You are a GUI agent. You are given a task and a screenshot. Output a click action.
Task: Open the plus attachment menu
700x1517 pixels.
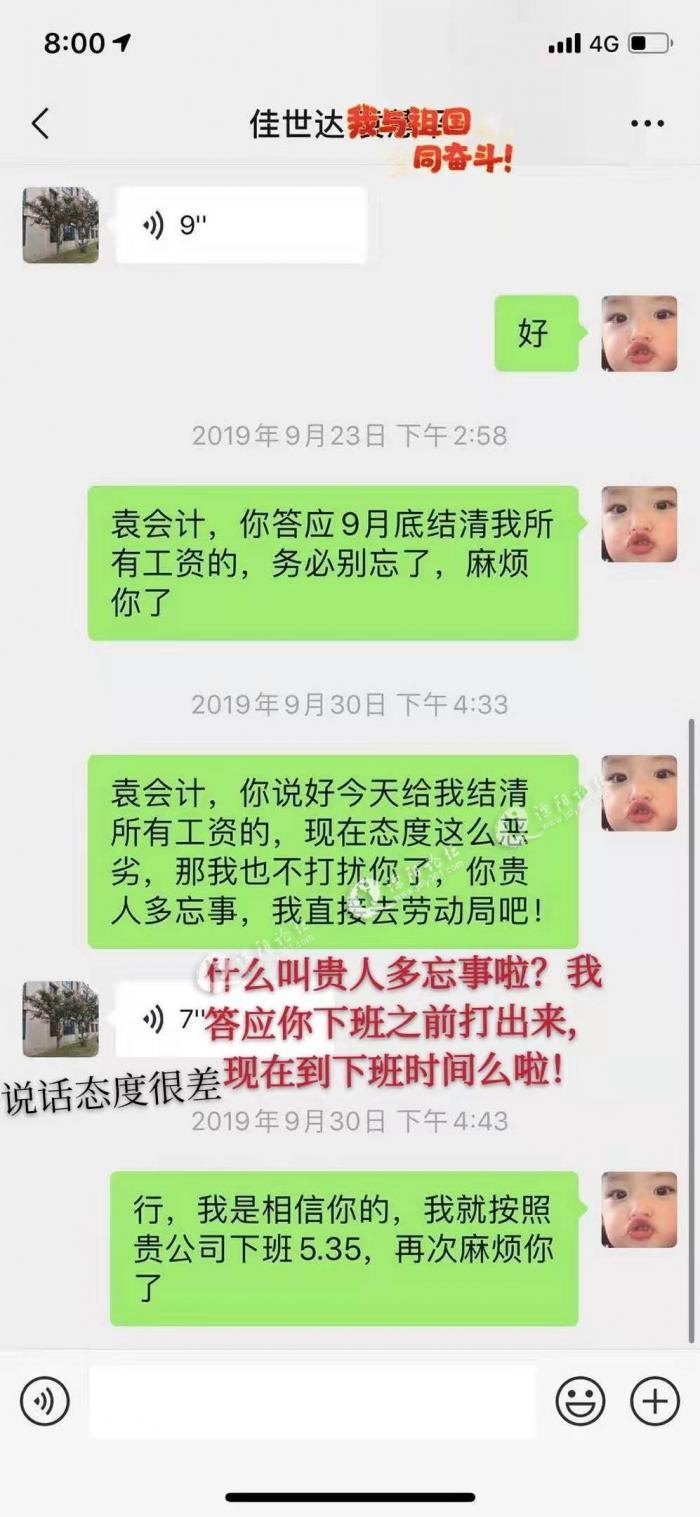point(654,1400)
